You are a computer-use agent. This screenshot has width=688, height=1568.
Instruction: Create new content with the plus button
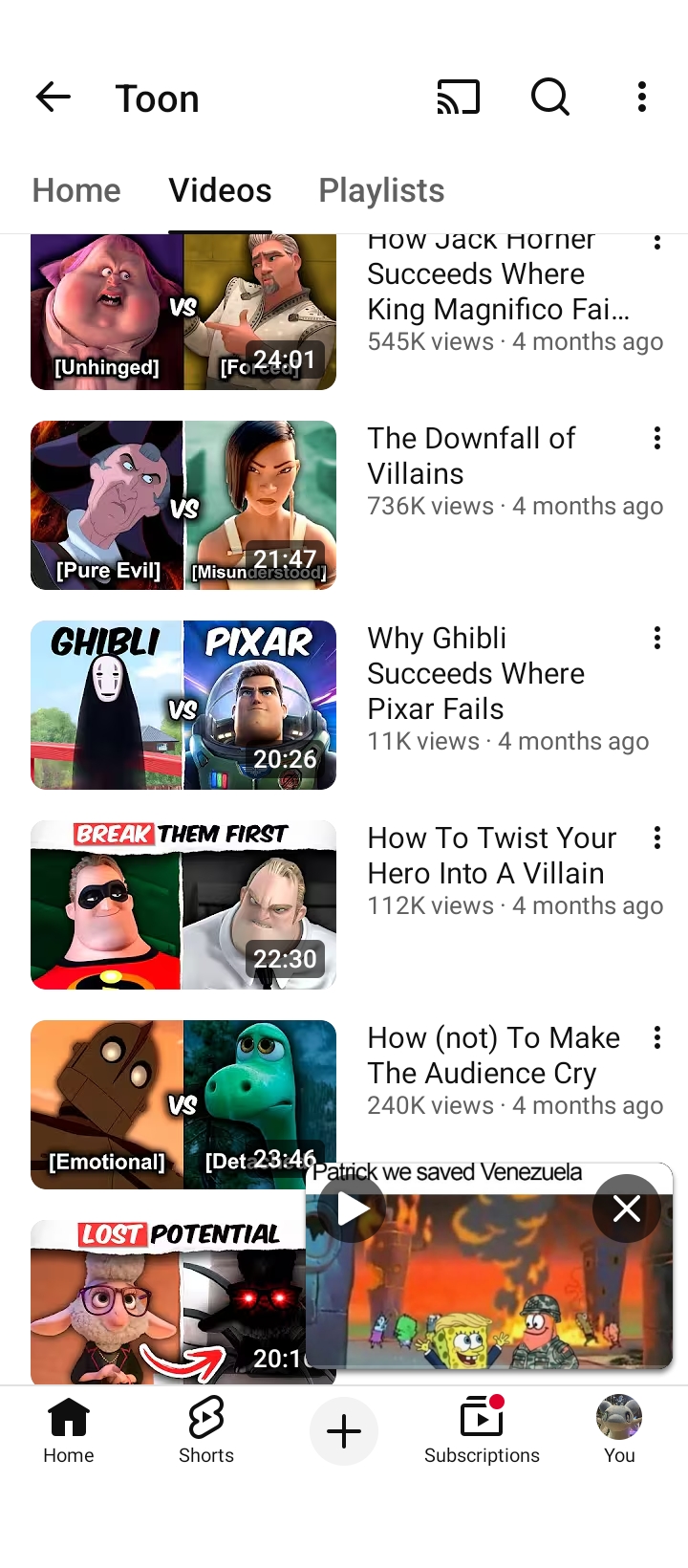[344, 1430]
